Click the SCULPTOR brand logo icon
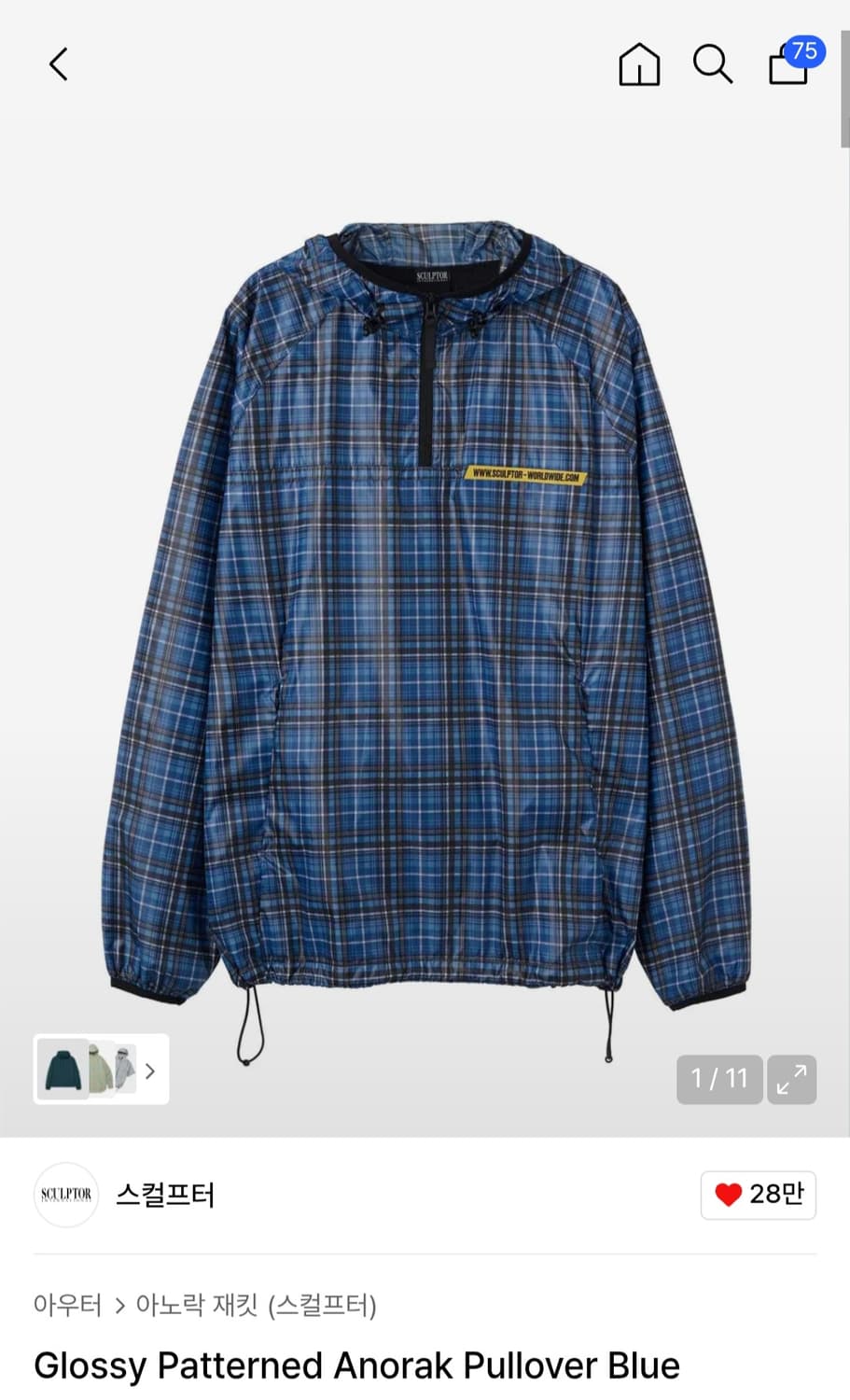The height and width of the screenshot is (1400, 850). (x=65, y=1195)
